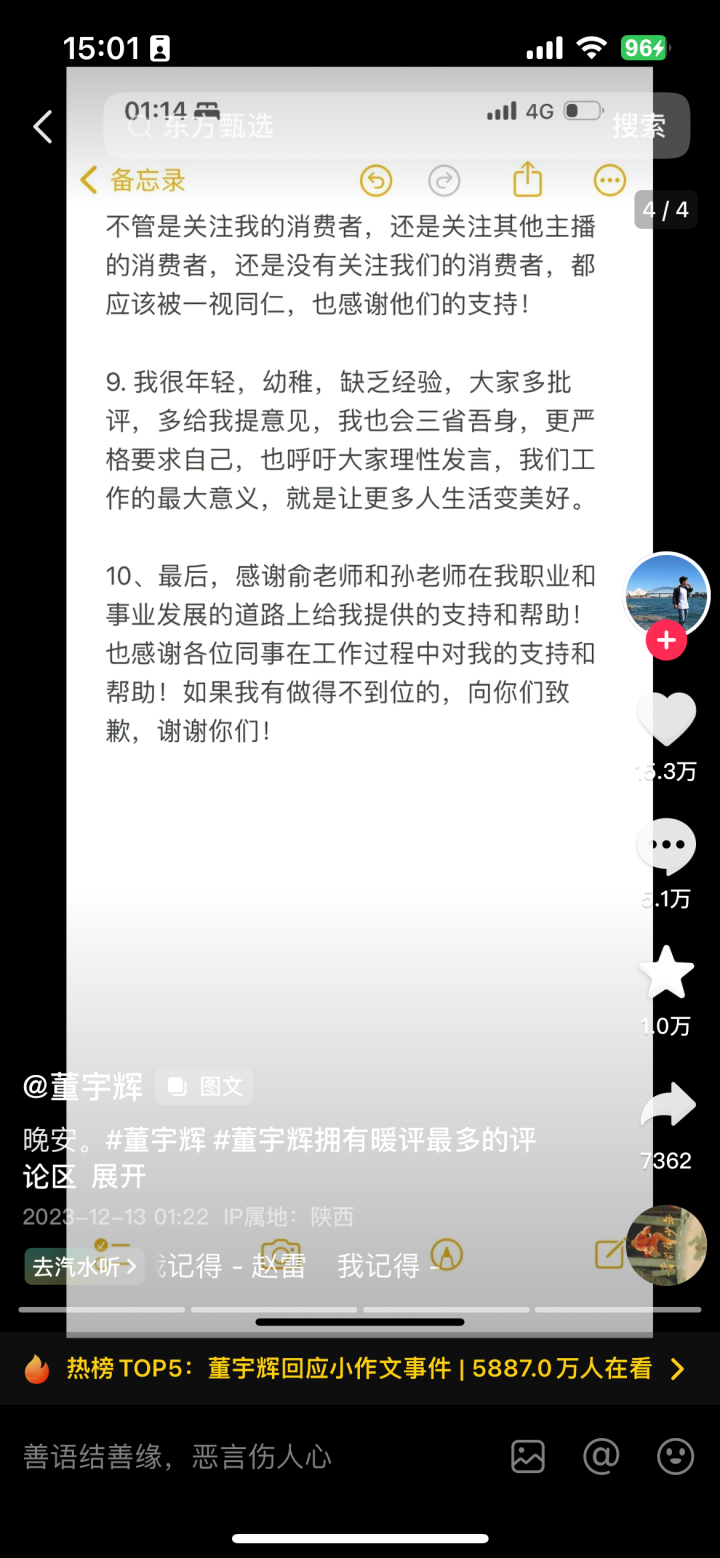720x1558 pixels.
Task: Follow 董宇辉 with the red plus button
Action: pyautogui.click(x=666, y=641)
